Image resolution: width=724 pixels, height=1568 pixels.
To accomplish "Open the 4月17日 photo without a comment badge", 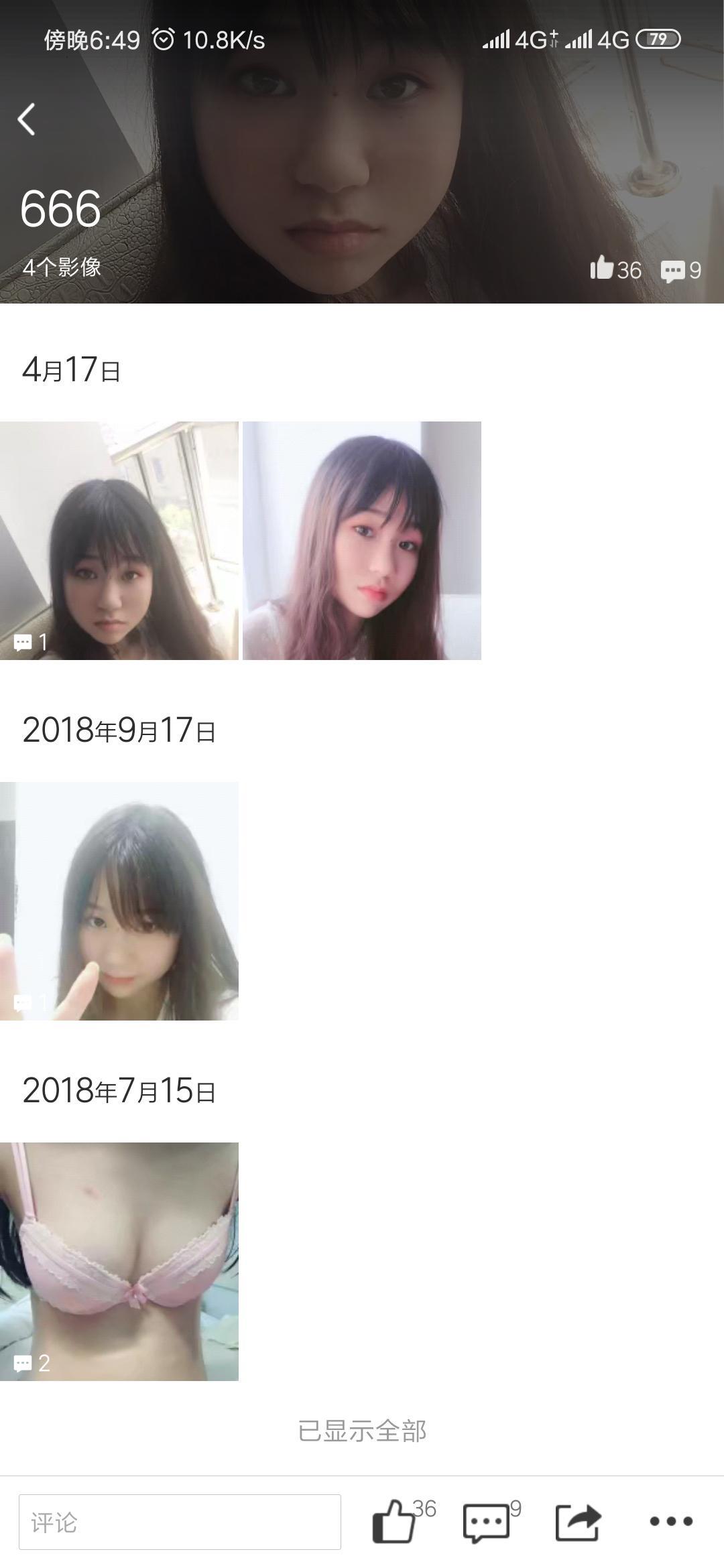I will click(x=362, y=540).
